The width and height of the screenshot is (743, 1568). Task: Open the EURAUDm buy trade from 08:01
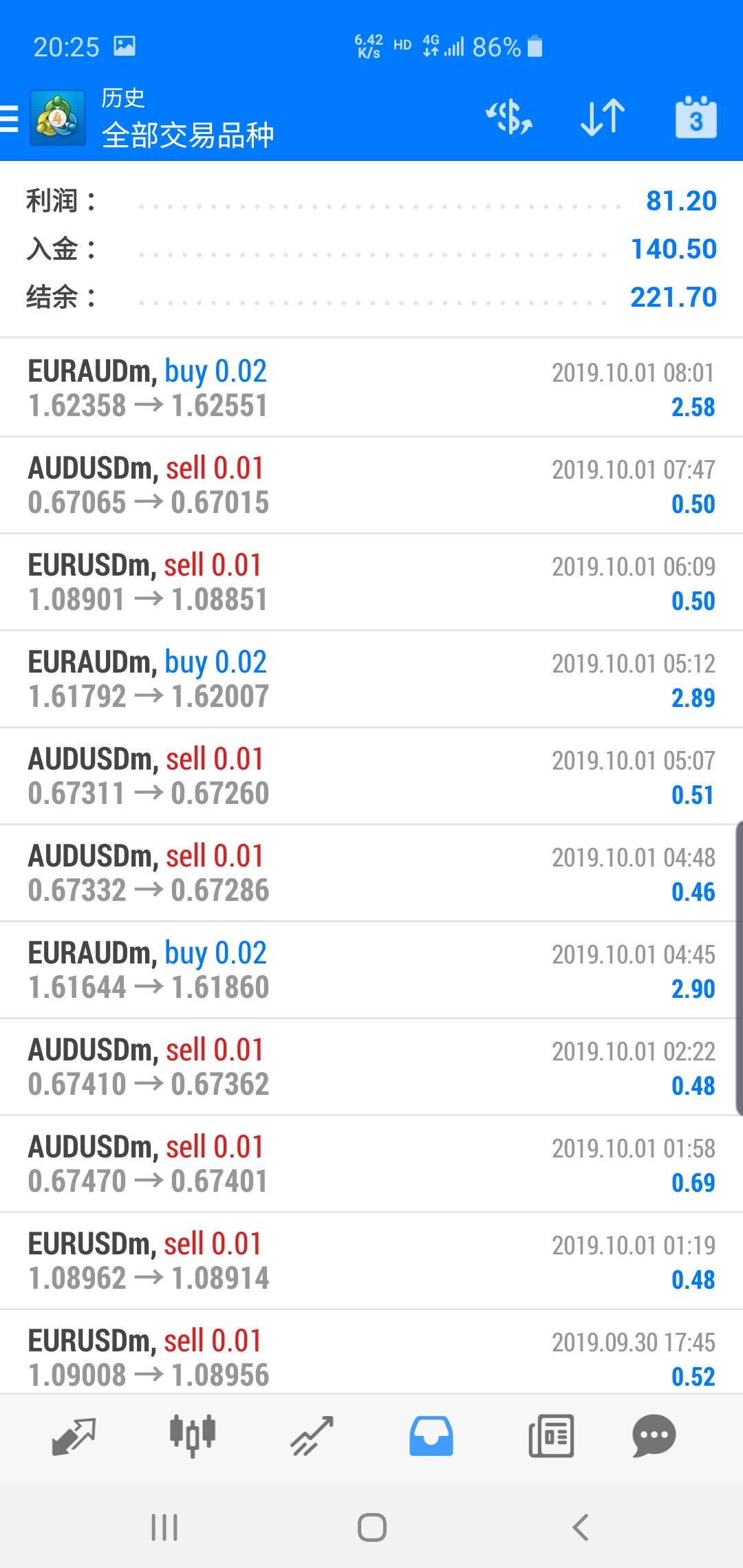(x=371, y=389)
